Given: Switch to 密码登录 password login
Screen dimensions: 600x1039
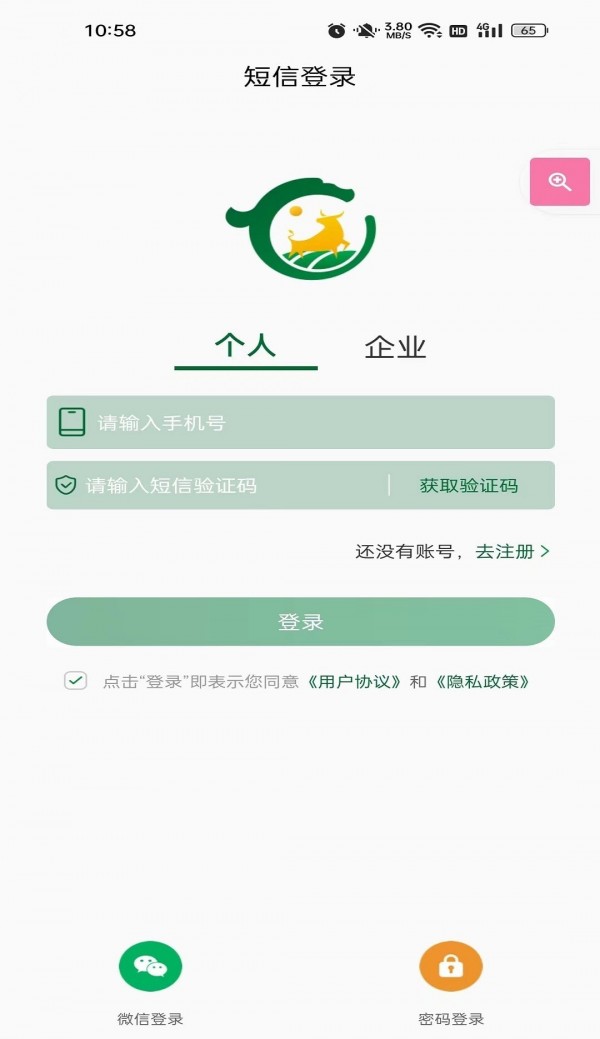Looking at the screenshot, I should coord(450,968).
